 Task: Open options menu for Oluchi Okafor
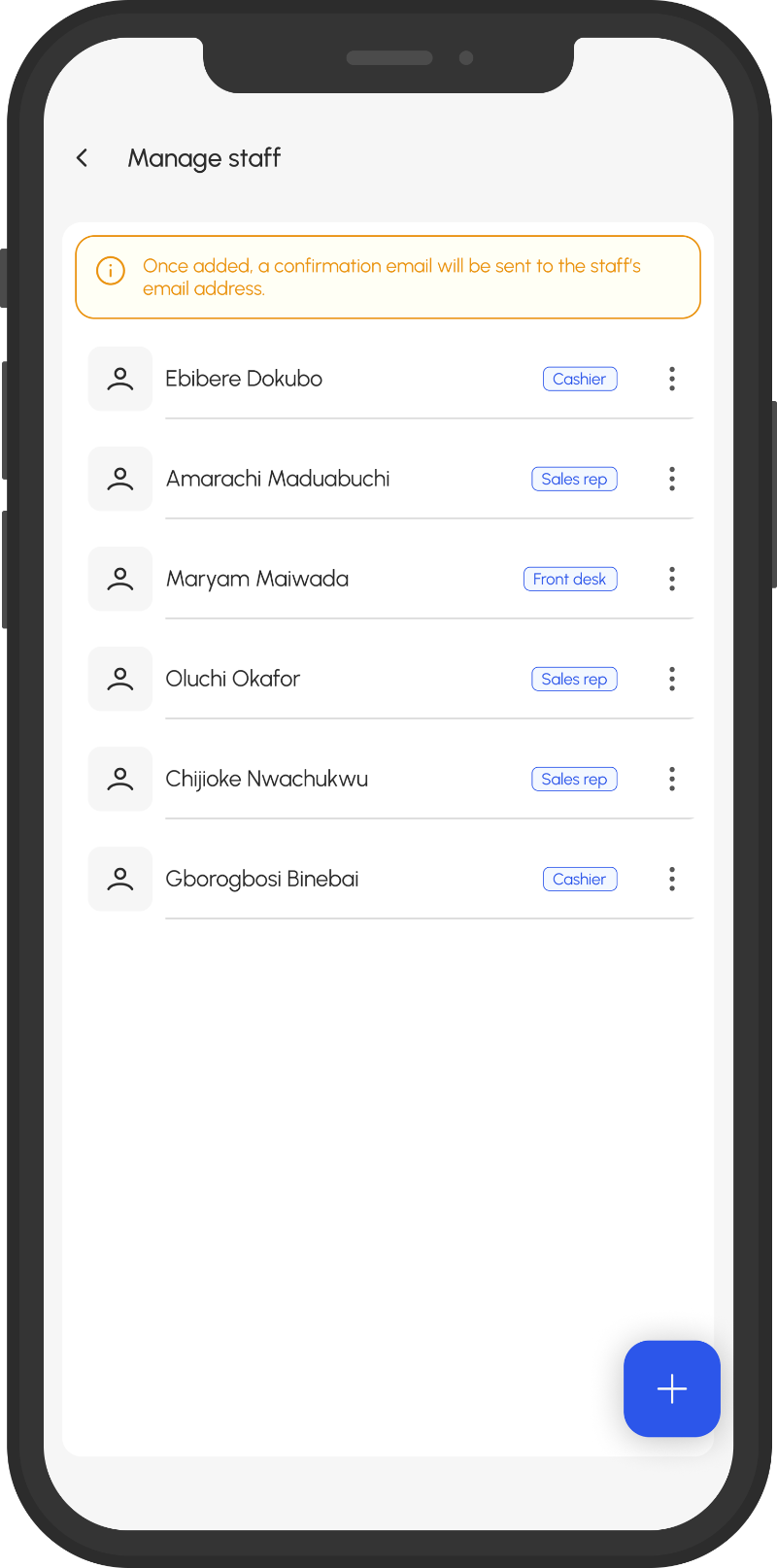click(x=671, y=679)
